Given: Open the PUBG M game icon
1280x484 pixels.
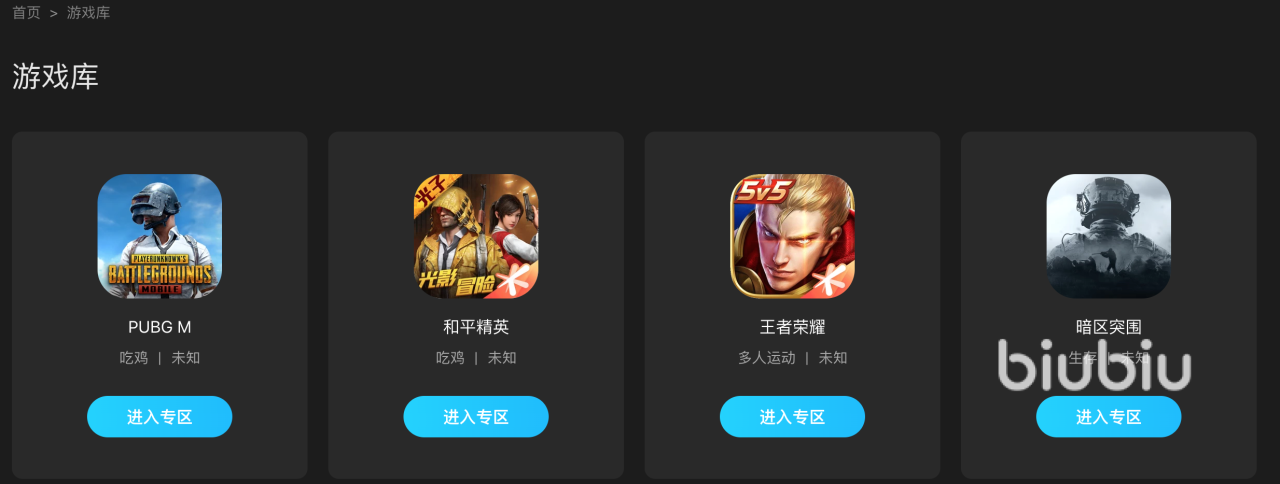Looking at the screenshot, I should [x=159, y=236].
